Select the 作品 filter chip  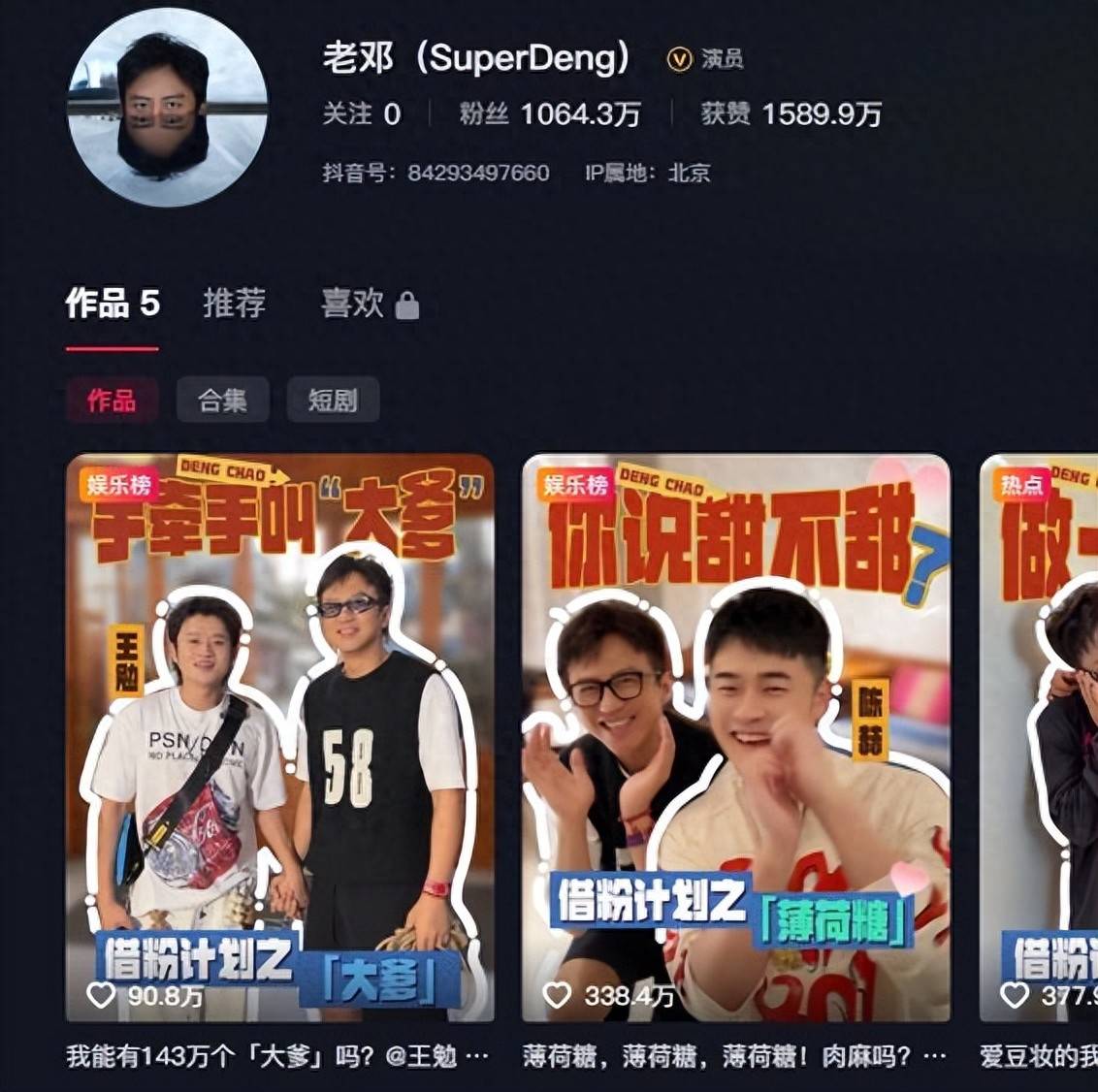click(112, 400)
